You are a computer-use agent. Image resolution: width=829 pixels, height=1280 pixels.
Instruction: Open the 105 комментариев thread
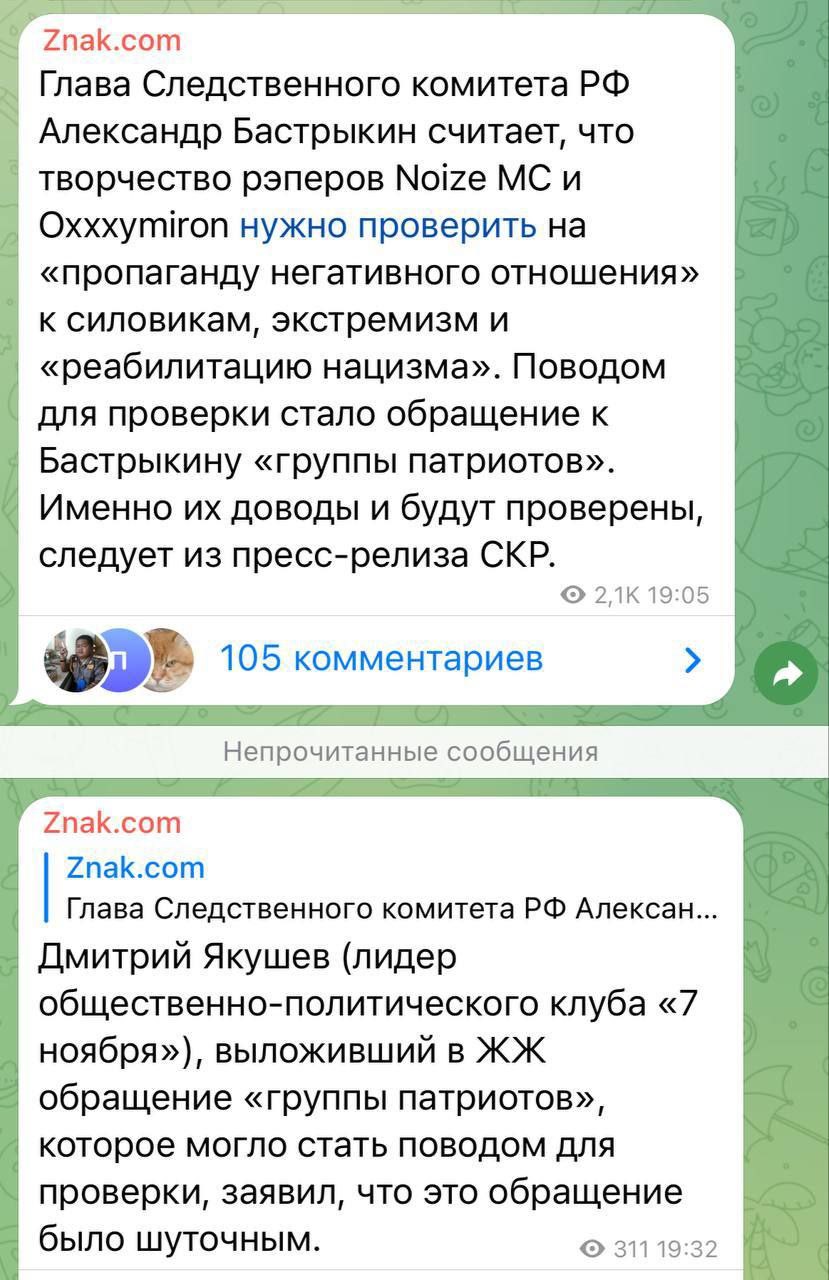(380, 659)
